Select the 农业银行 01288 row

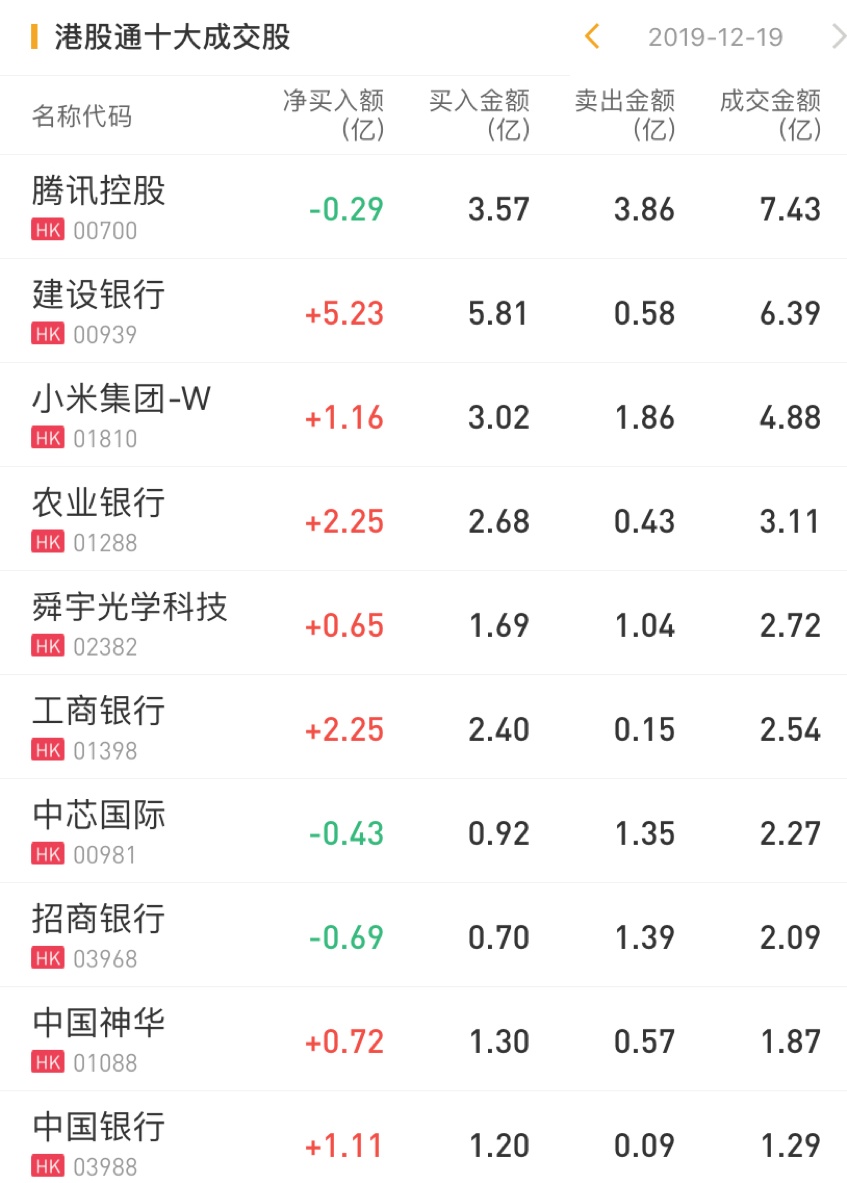(99, 519)
